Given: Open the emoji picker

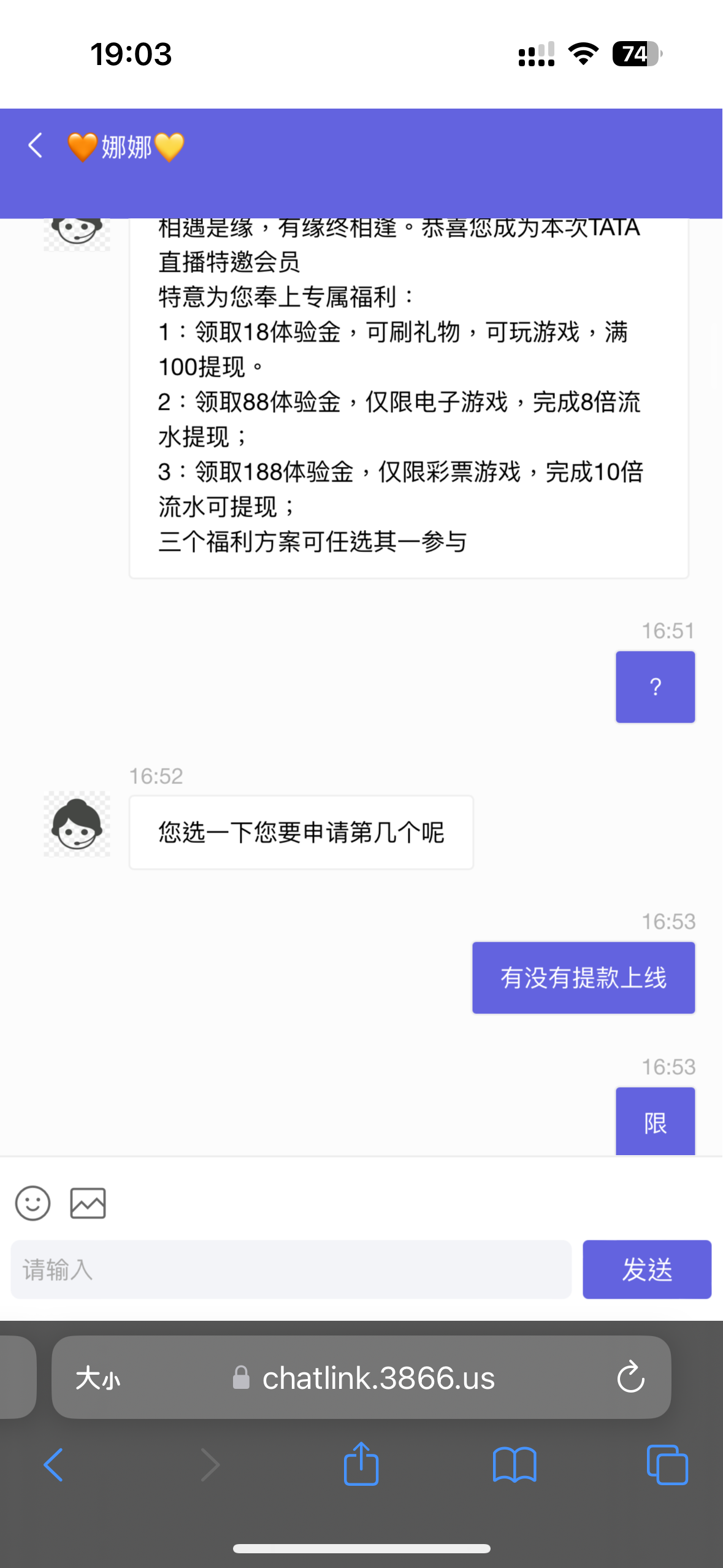Looking at the screenshot, I should point(33,1203).
